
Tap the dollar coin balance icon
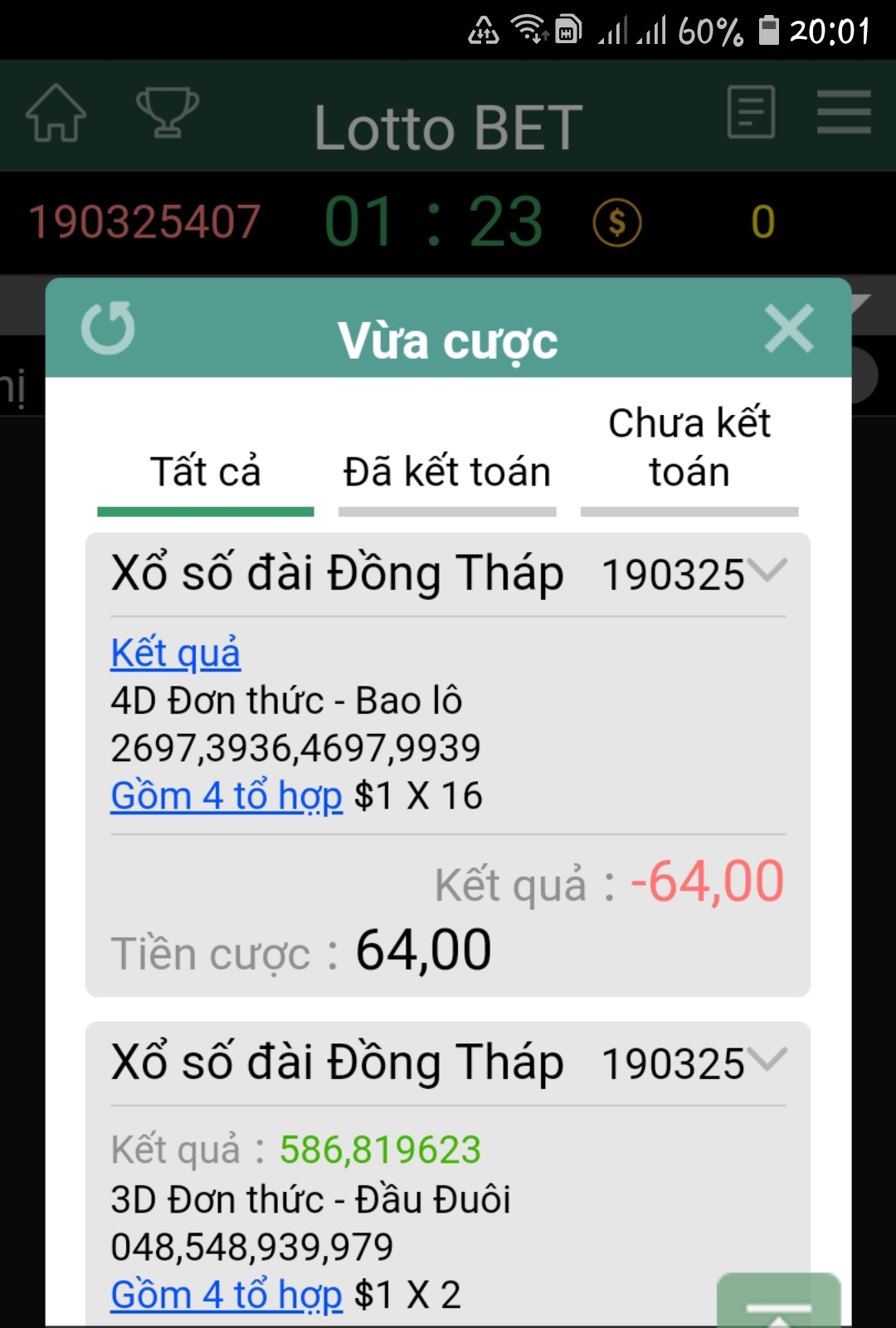[x=617, y=222]
